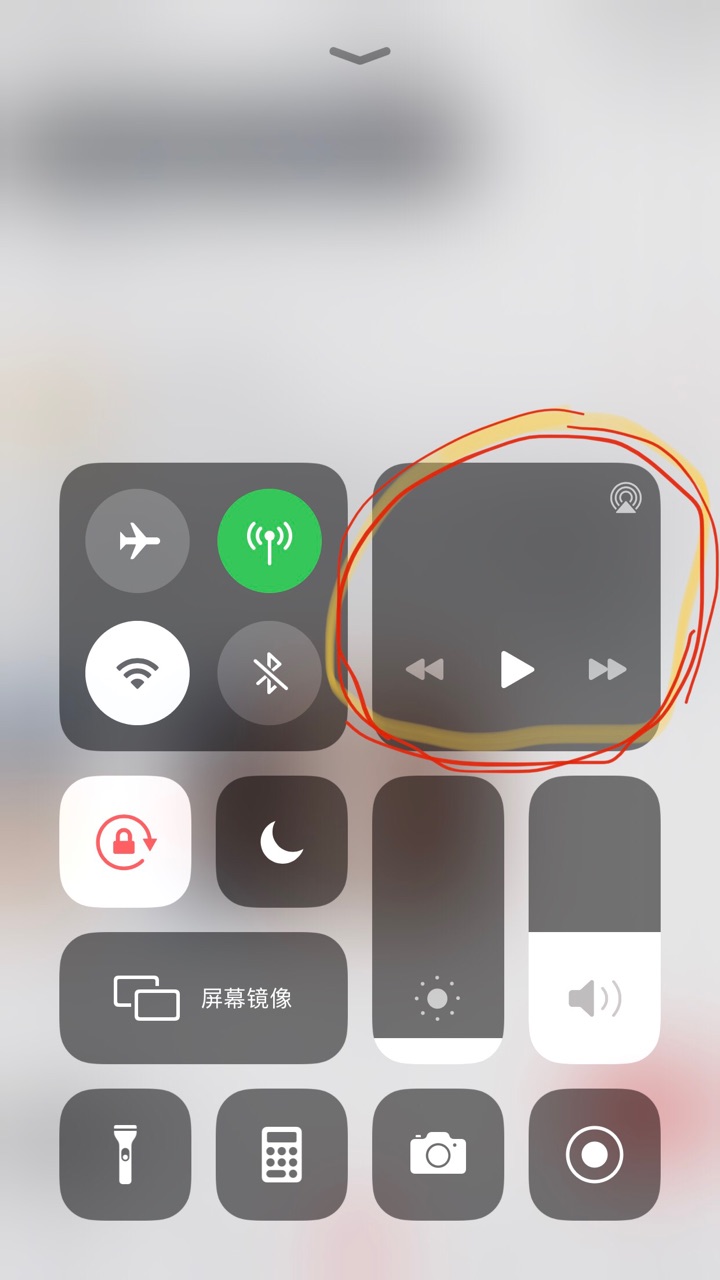Skip forward to next track

(x=607, y=669)
